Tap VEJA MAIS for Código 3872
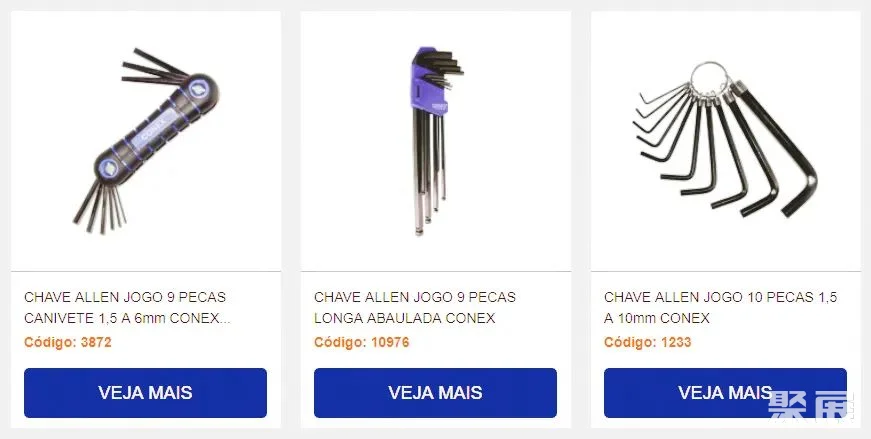The height and width of the screenshot is (439, 871). pyautogui.click(x=145, y=392)
